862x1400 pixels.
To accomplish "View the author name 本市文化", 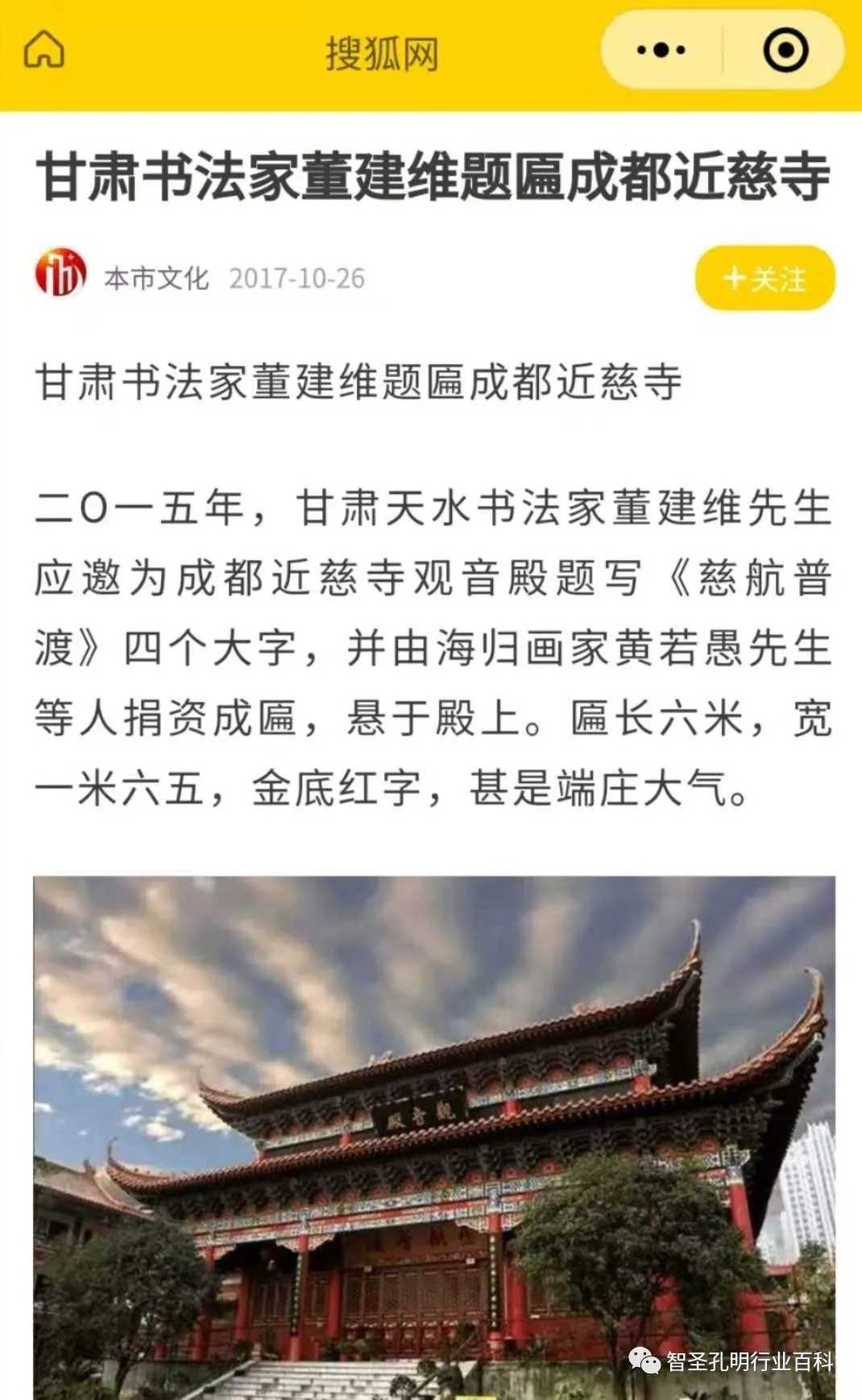I will click(156, 279).
